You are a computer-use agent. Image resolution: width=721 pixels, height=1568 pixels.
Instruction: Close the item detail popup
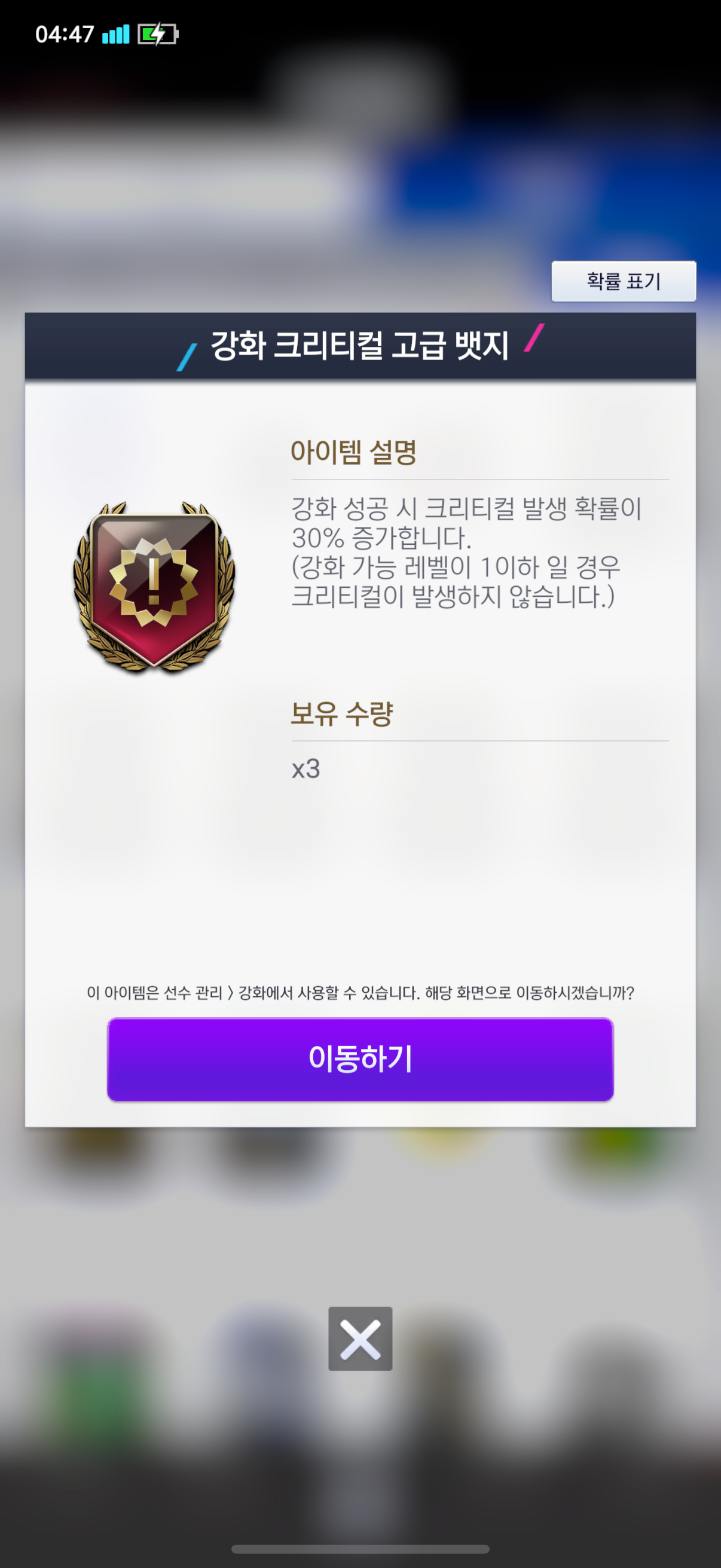pos(360,1338)
